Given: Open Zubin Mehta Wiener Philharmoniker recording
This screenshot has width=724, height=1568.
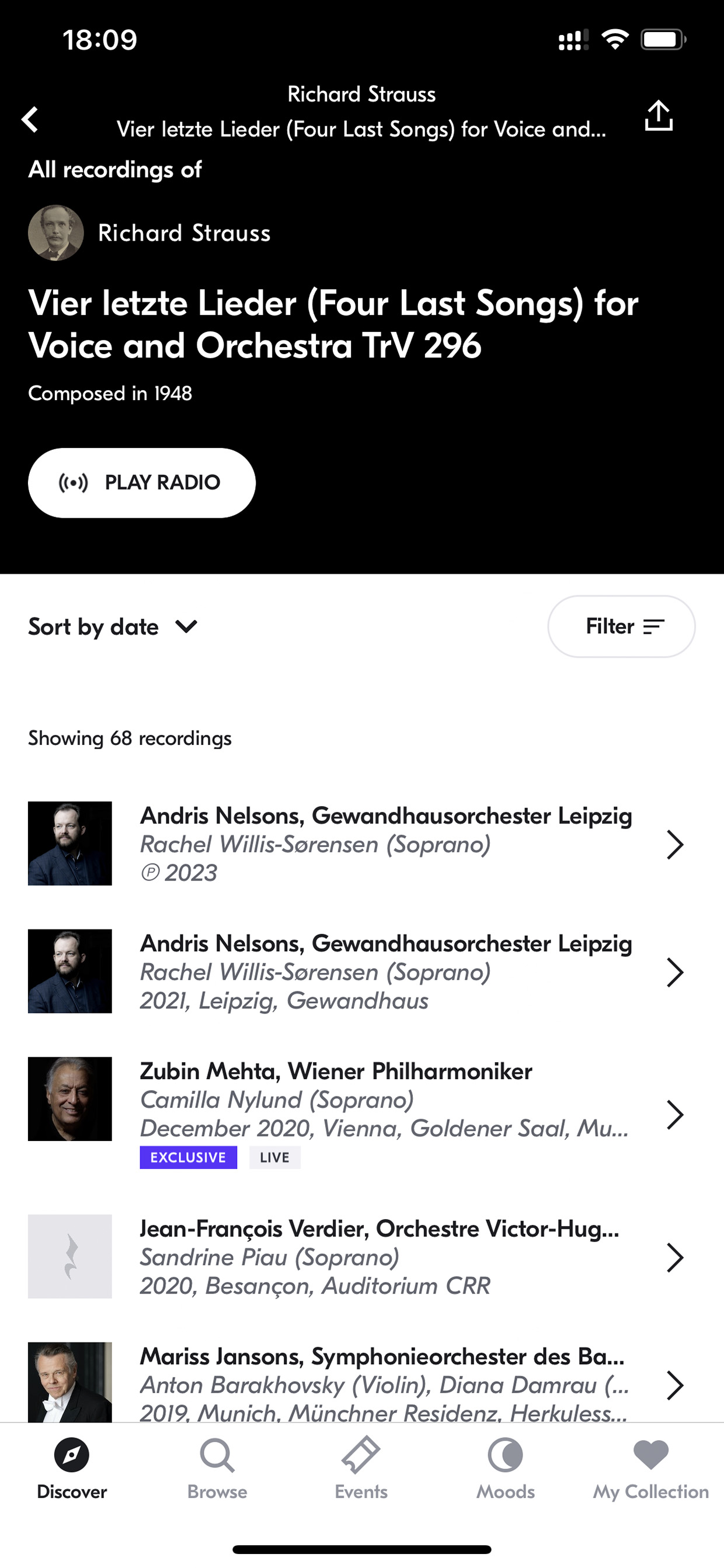Looking at the screenshot, I should 361,1114.
